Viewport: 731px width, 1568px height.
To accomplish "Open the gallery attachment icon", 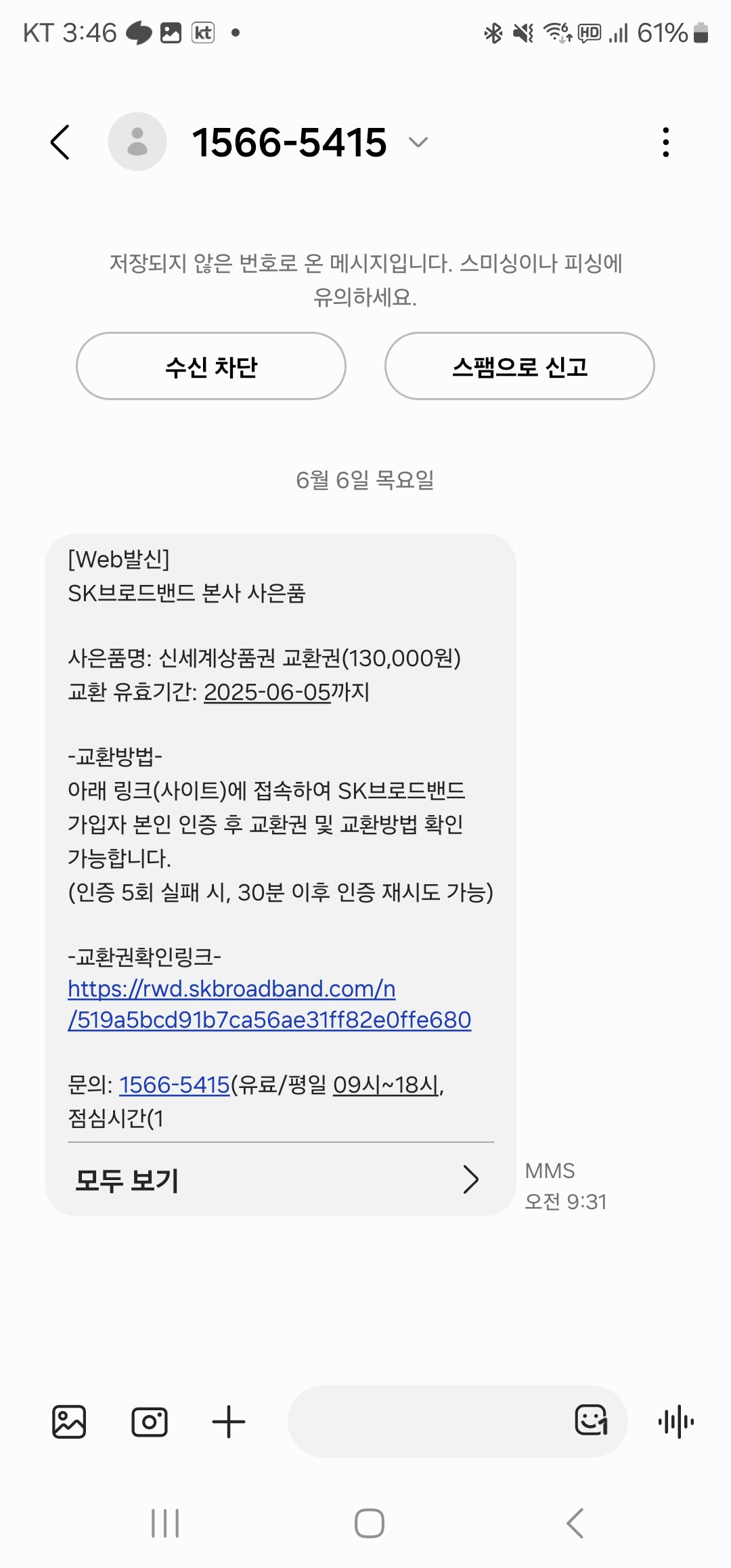I will point(69,1422).
